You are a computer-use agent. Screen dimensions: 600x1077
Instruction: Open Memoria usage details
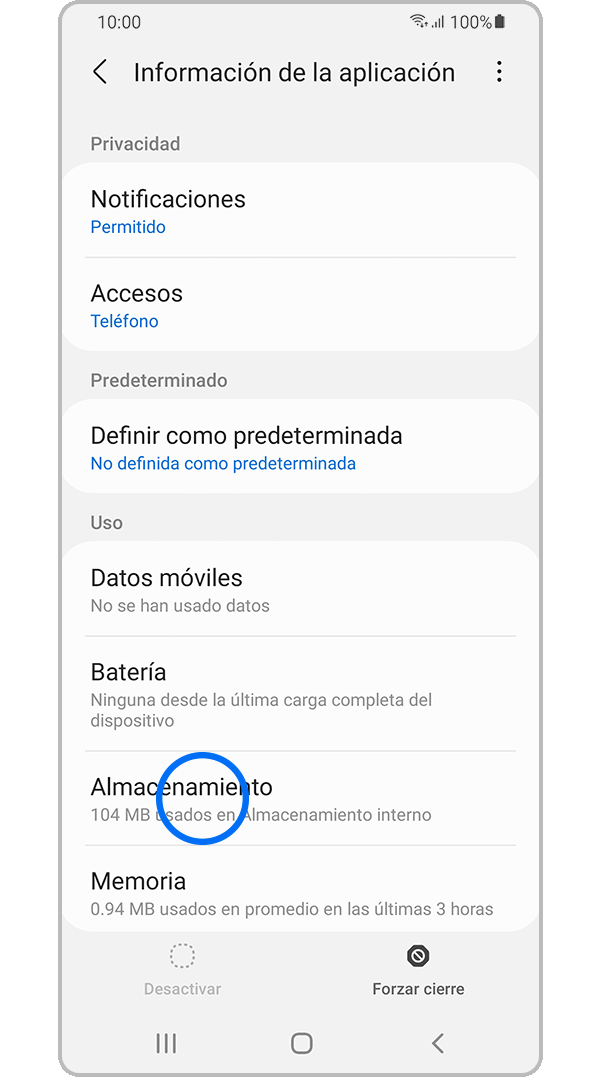point(300,893)
